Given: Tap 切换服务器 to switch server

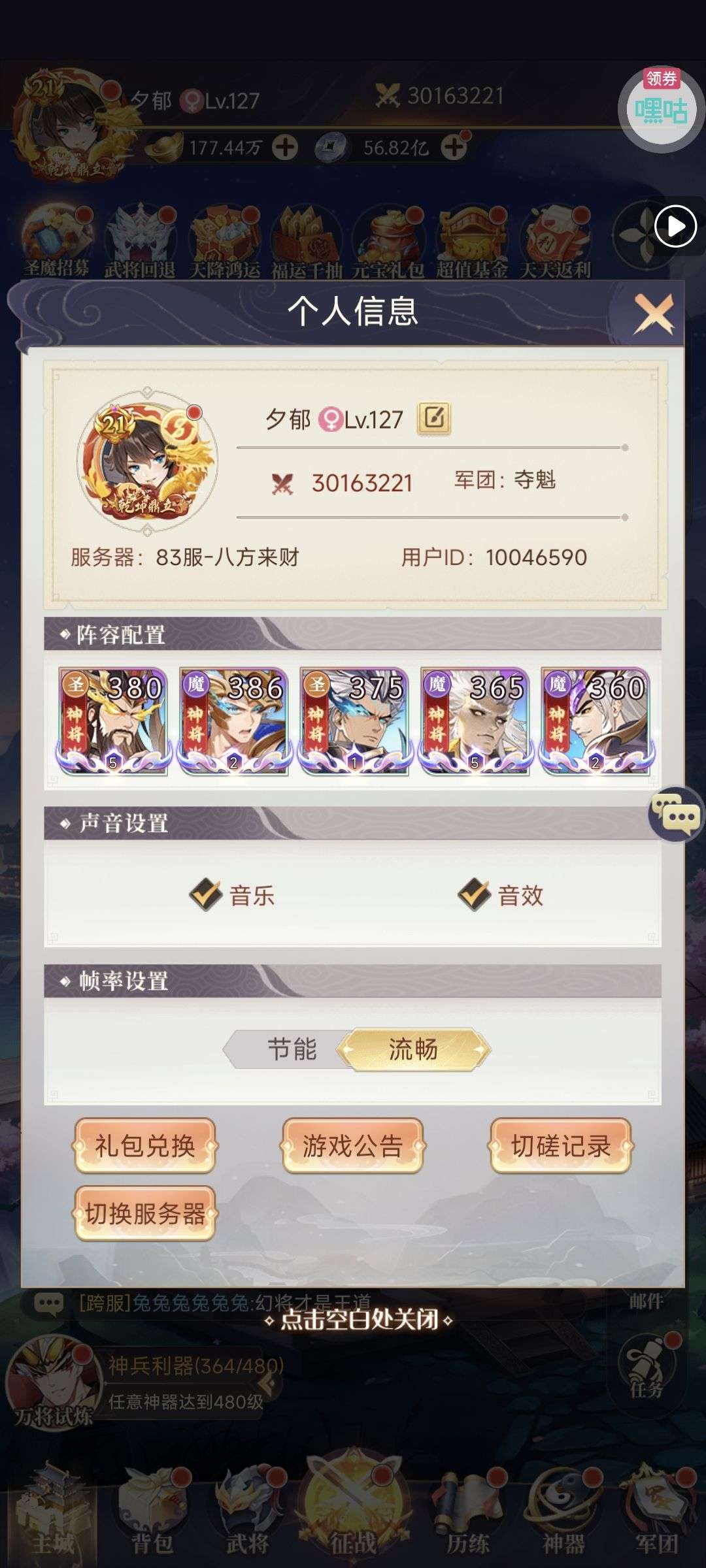Looking at the screenshot, I should click(145, 1213).
